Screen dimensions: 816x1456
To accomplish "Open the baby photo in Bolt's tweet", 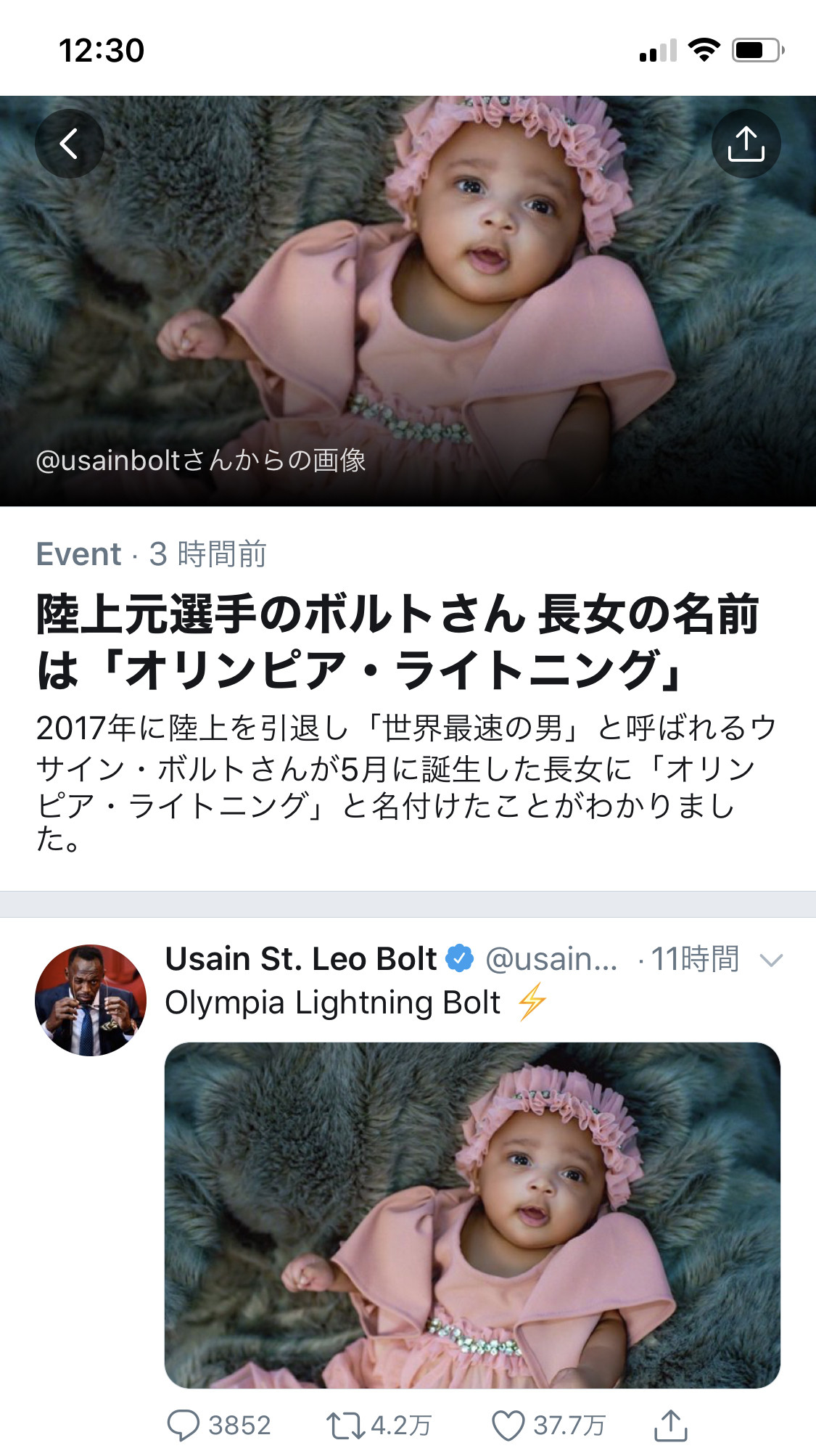I will [x=472, y=1214].
